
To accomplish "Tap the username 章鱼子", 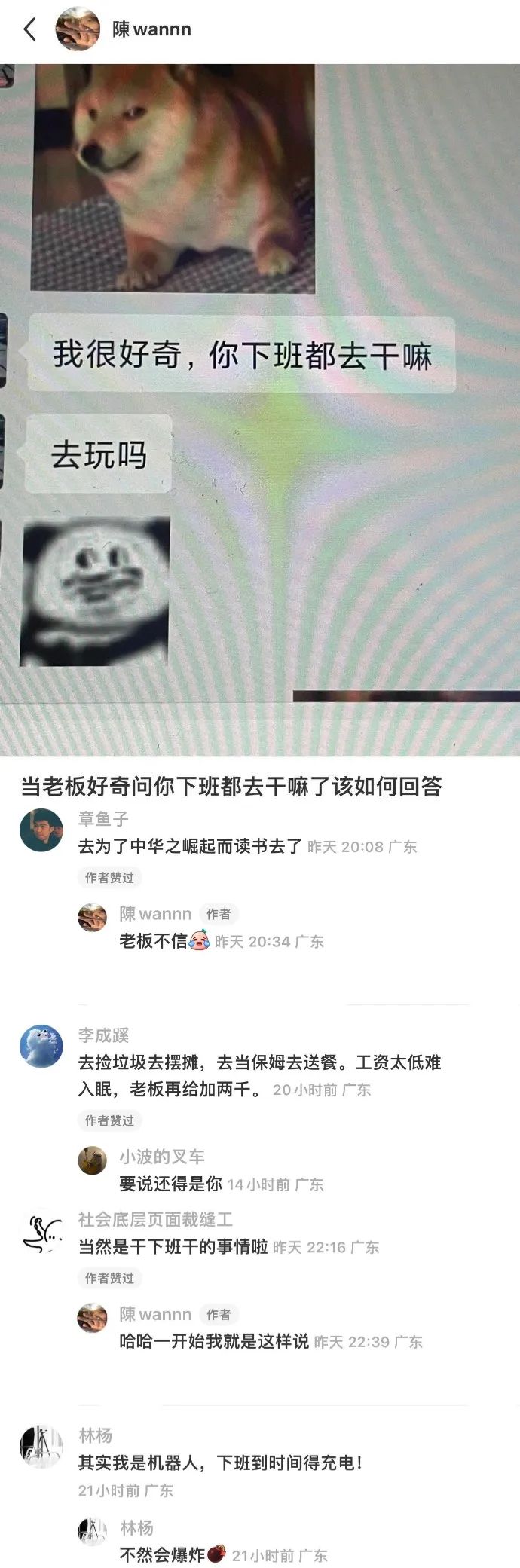I will pos(103,819).
